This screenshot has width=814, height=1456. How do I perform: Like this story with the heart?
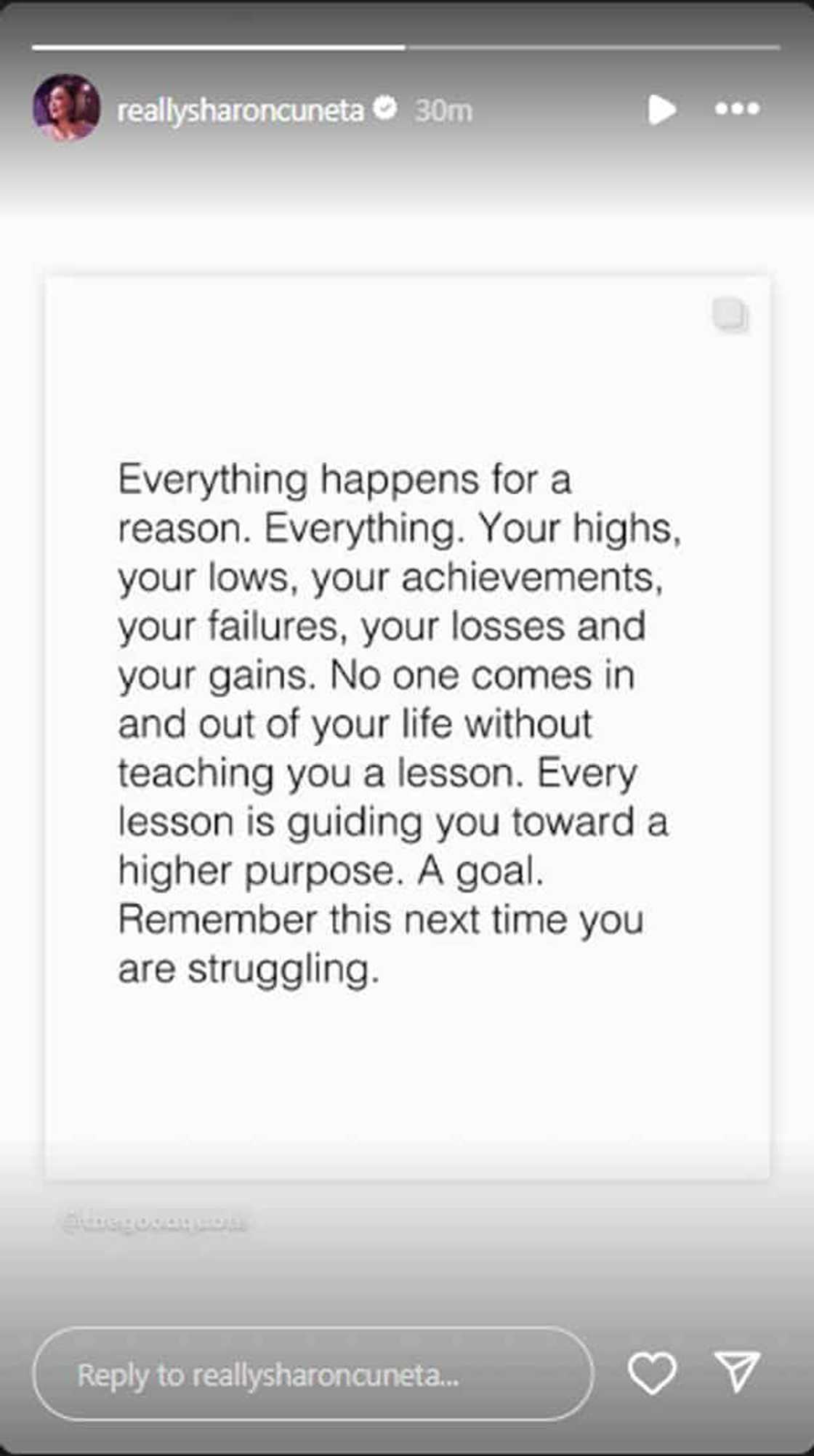coord(651,1372)
